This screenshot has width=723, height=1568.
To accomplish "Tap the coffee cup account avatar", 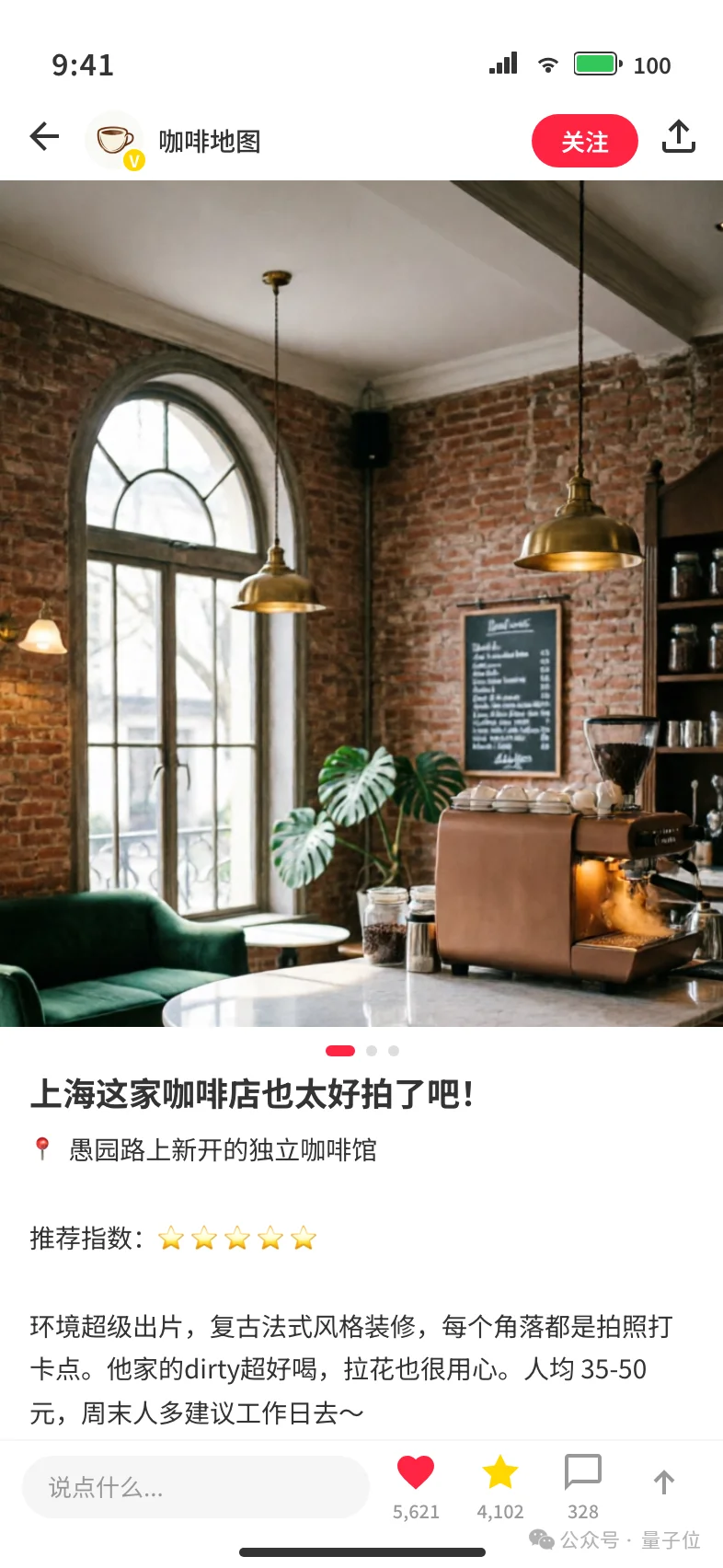I will tap(114, 140).
